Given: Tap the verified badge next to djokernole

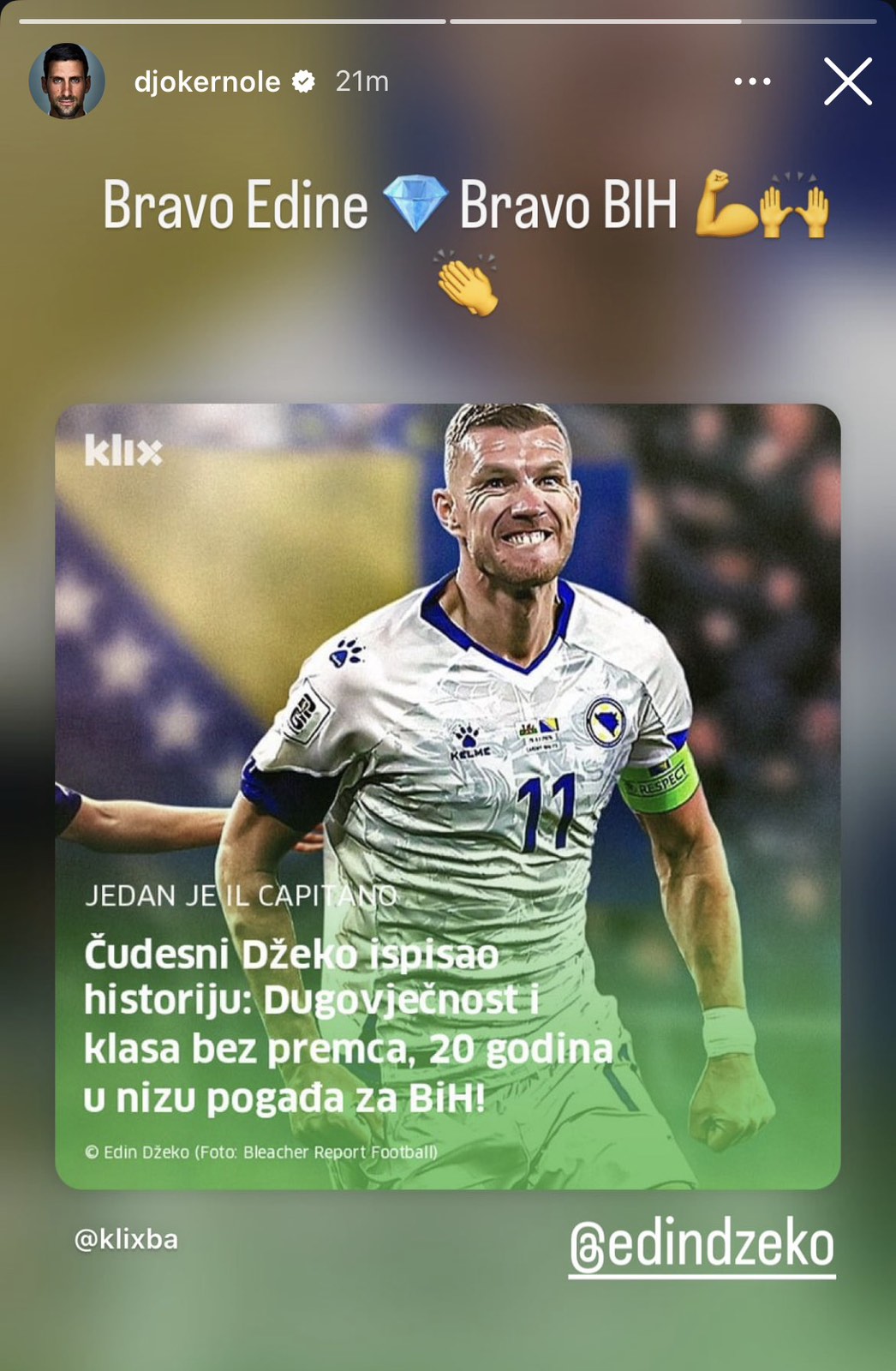Looking at the screenshot, I should [x=302, y=81].
